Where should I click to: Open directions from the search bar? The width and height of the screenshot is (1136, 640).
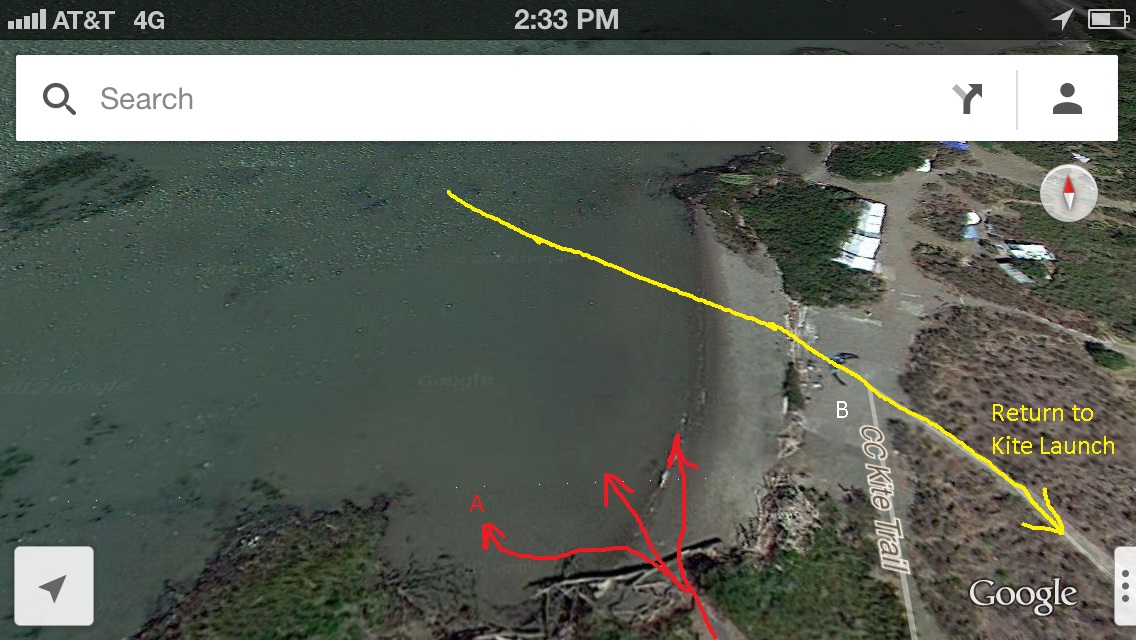967,98
